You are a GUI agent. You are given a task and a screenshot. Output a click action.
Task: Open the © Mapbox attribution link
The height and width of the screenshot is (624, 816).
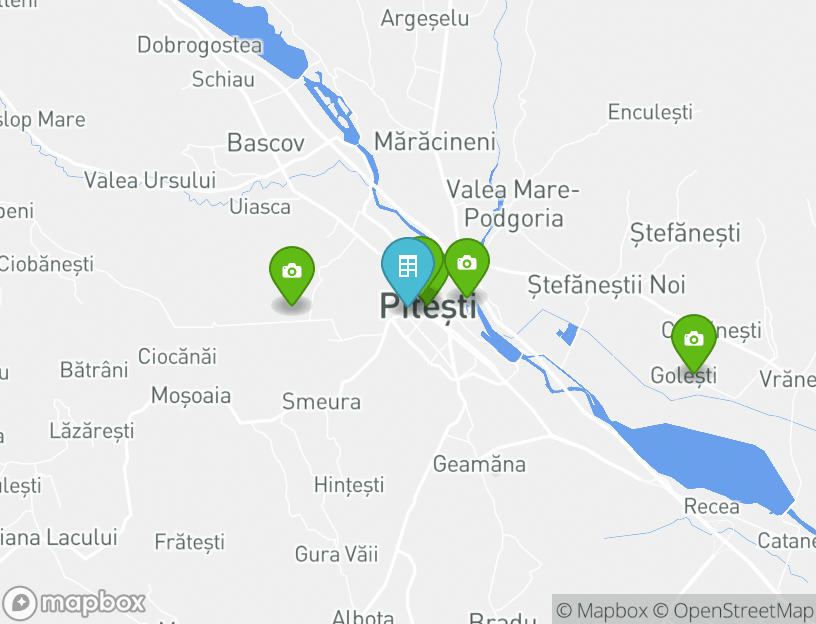point(602,610)
